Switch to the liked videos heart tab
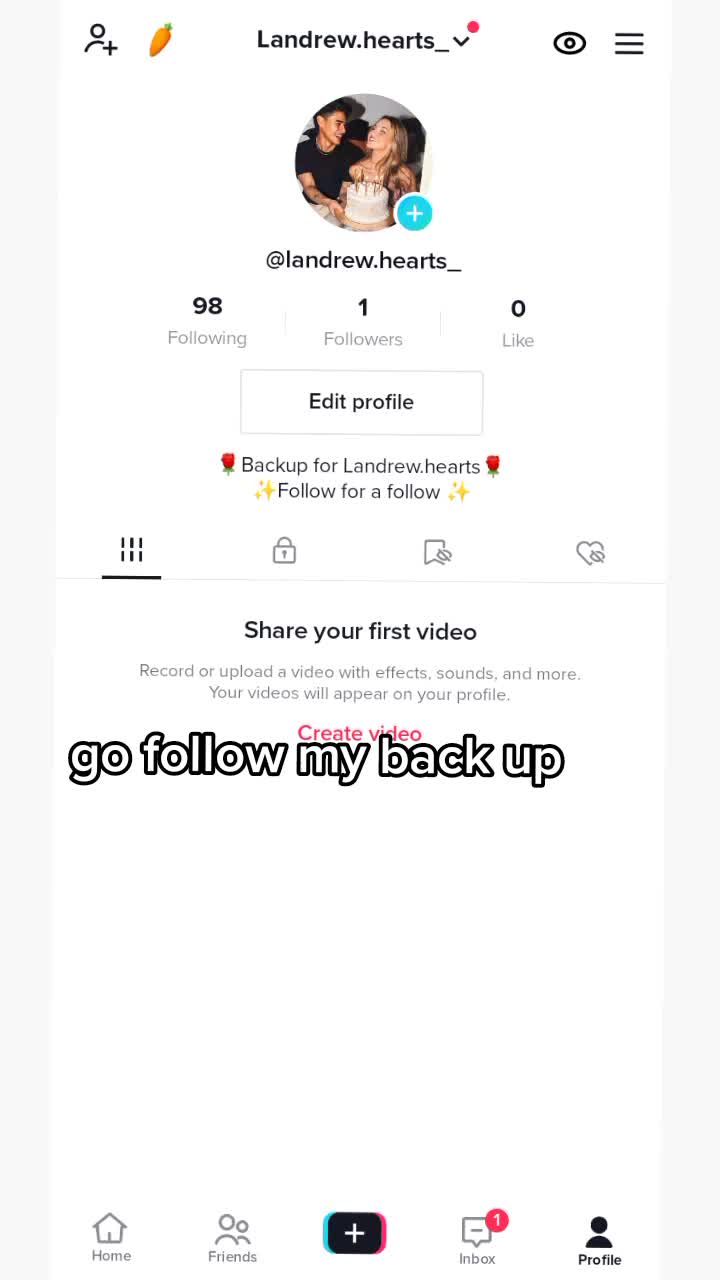720x1280 pixels. click(590, 552)
